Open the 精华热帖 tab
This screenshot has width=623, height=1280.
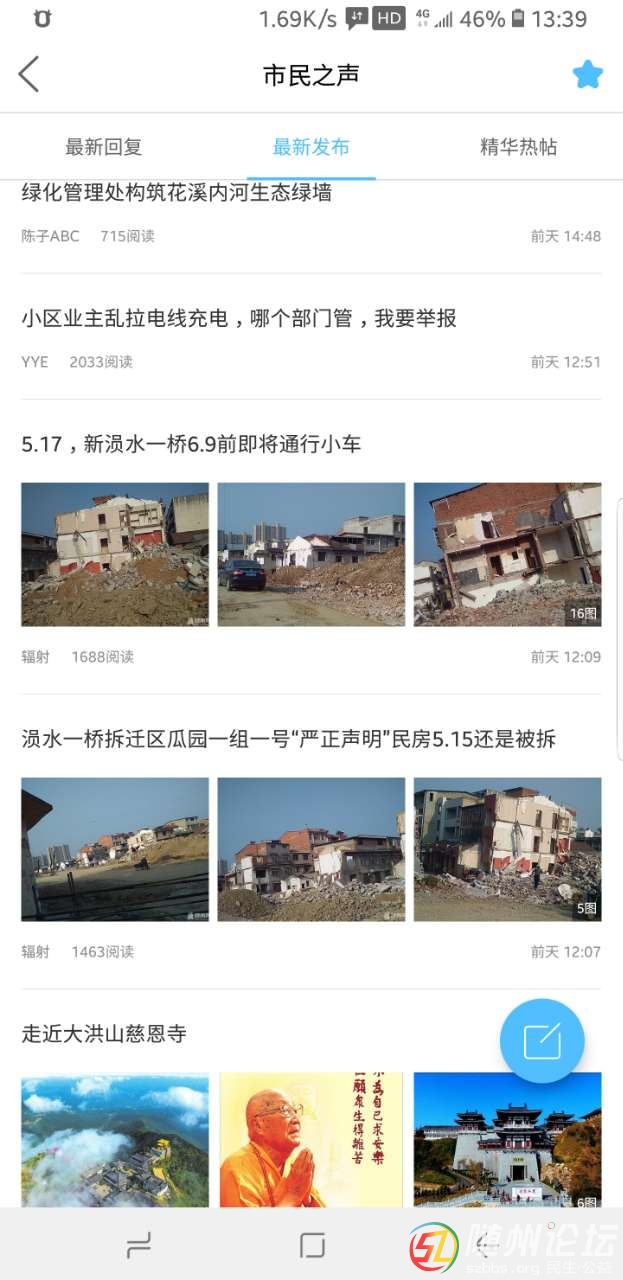tap(518, 147)
